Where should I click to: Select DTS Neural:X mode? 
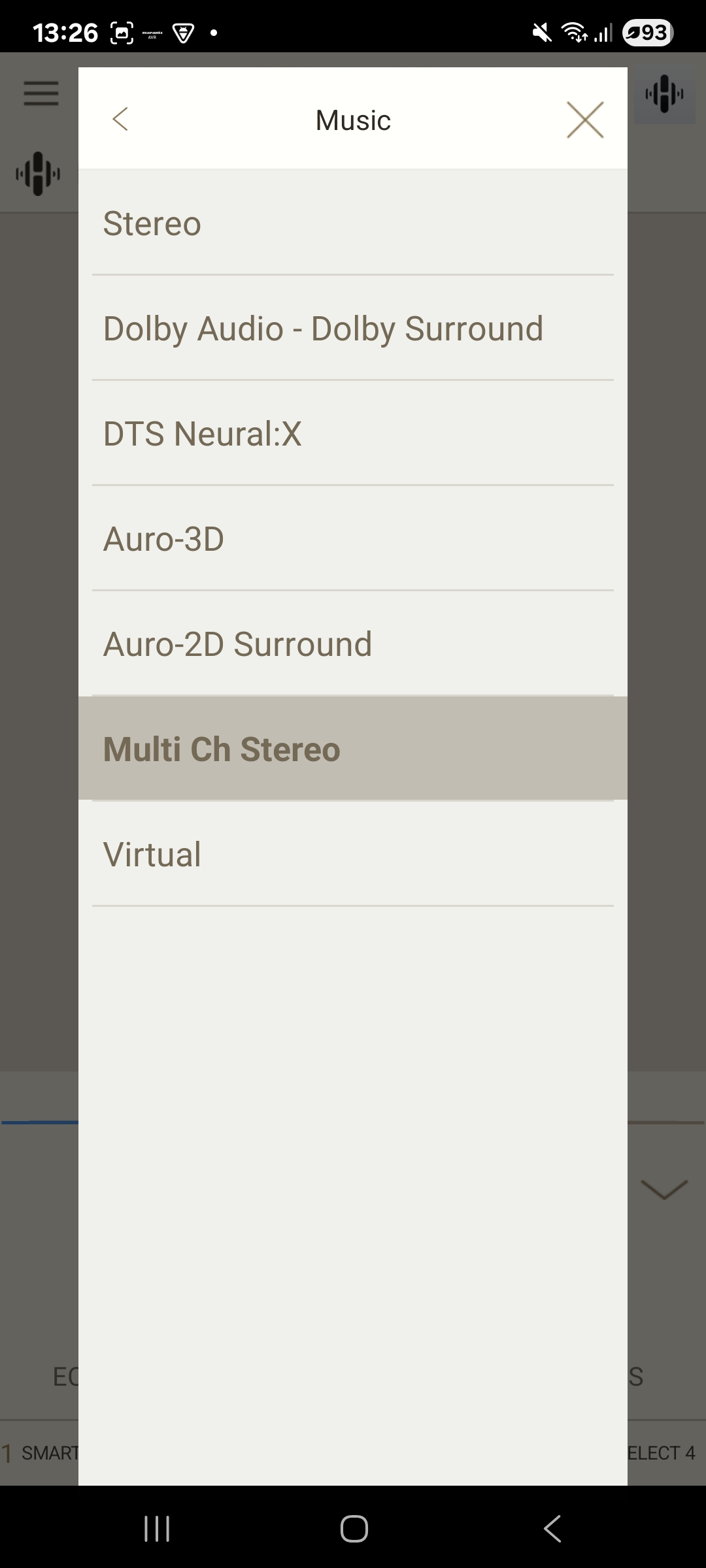(x=352, y=434)
